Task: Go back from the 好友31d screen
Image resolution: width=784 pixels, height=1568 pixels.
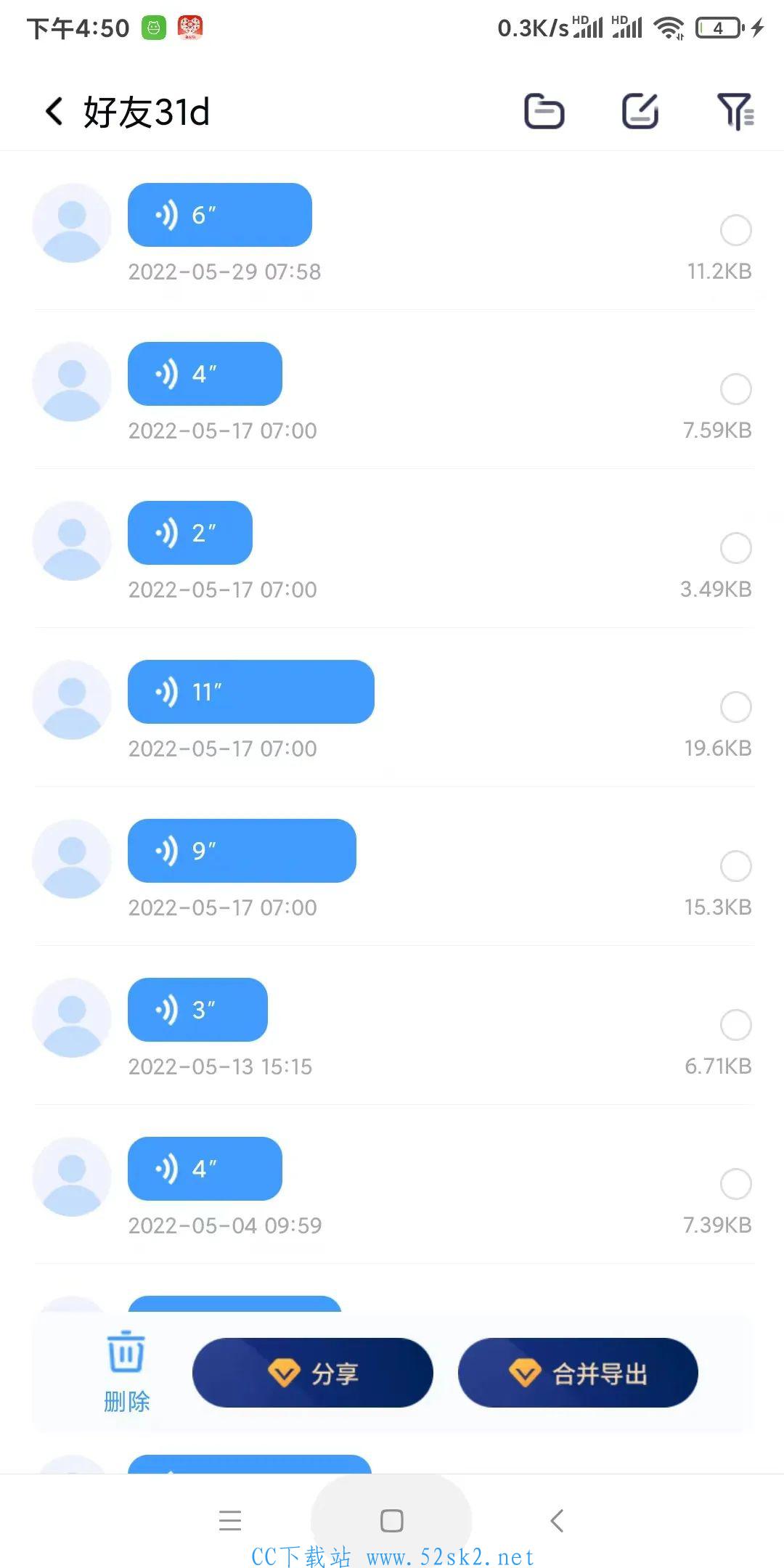Action: (x=54, y=112)
